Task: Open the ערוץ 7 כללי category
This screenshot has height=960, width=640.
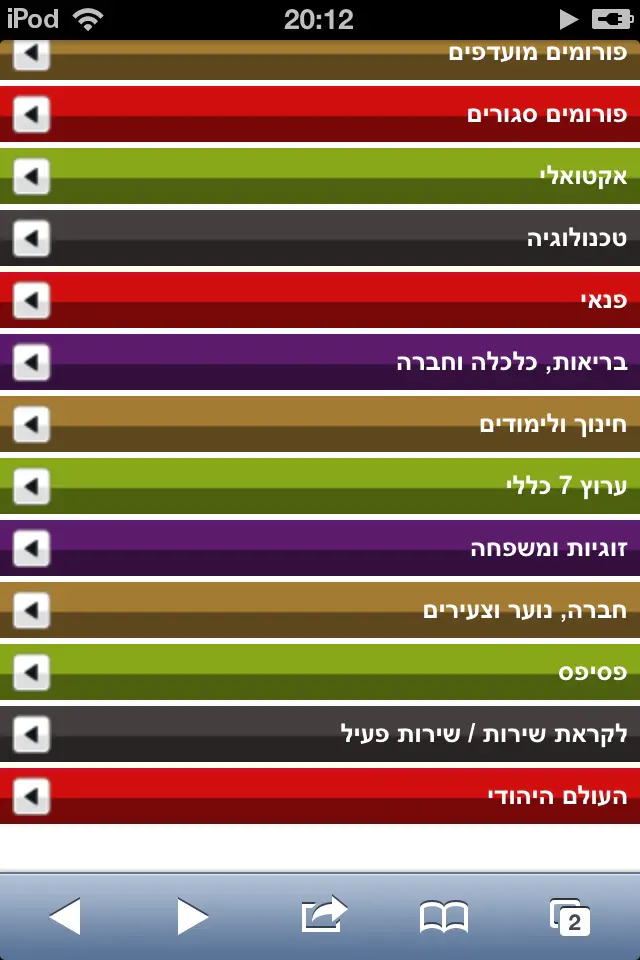Action: (320, 486)
